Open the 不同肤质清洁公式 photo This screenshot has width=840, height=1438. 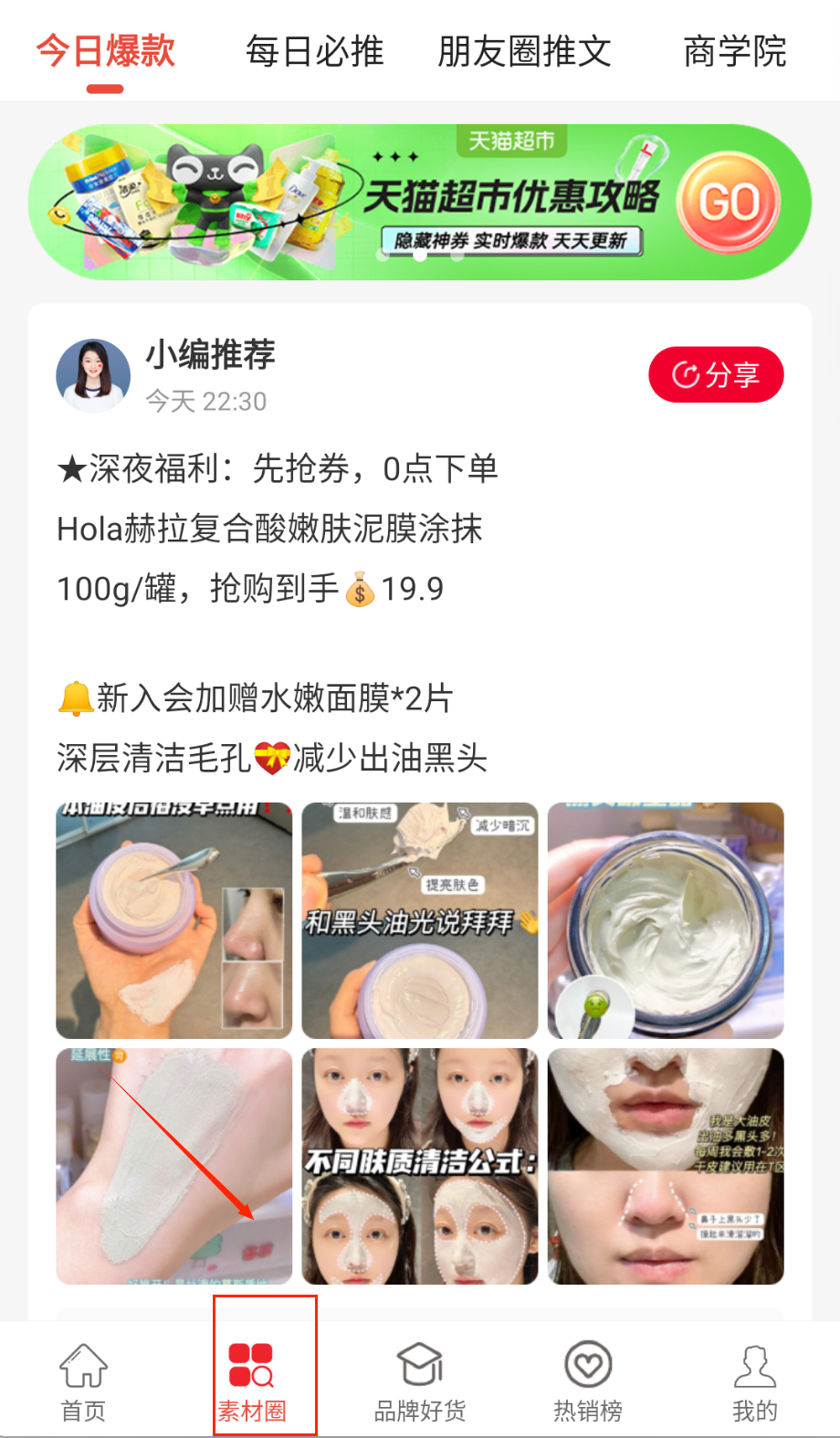[x=420, y=1166]
